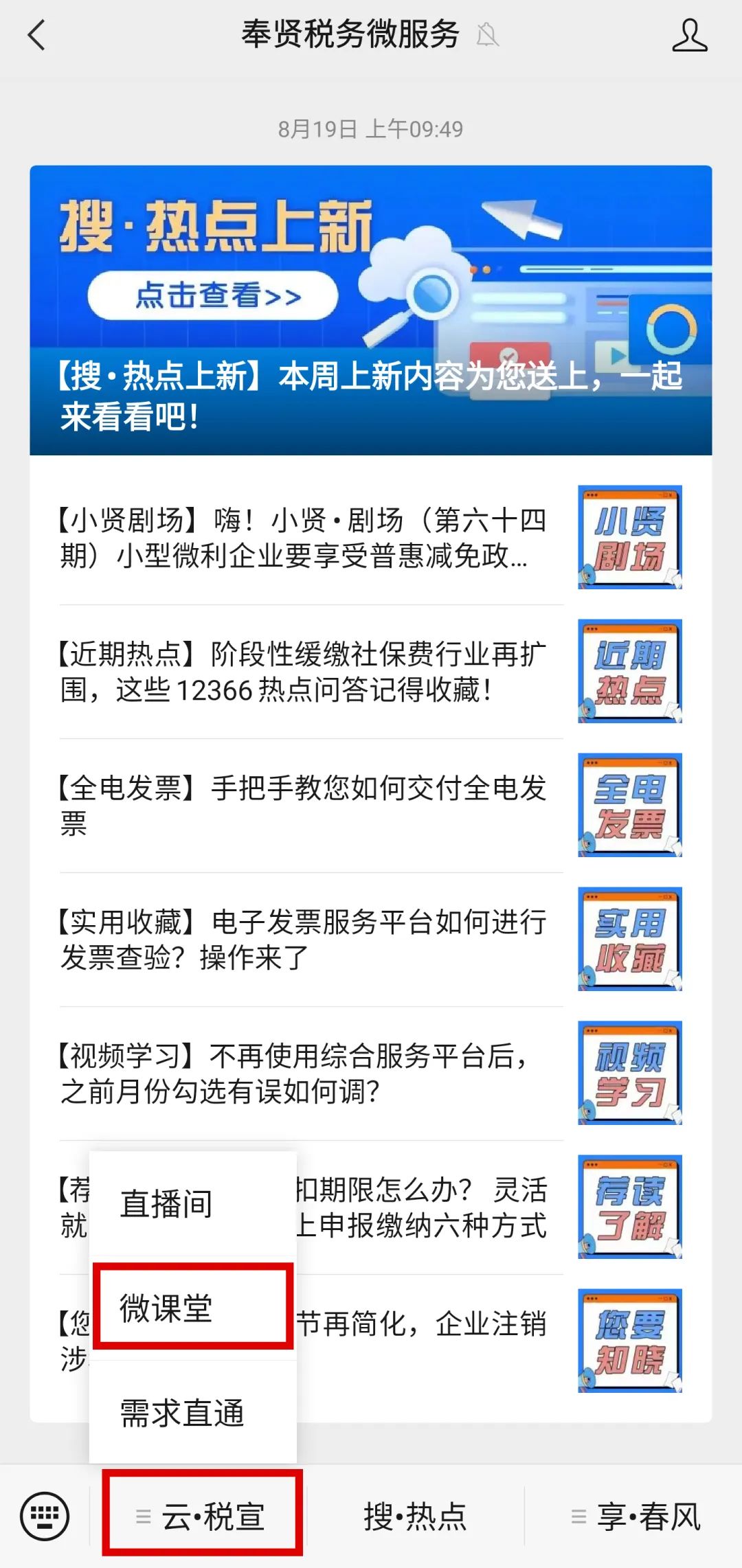742x1568 pixels.
Task: Go back using the top-left arrow
Action: point(36,35)
